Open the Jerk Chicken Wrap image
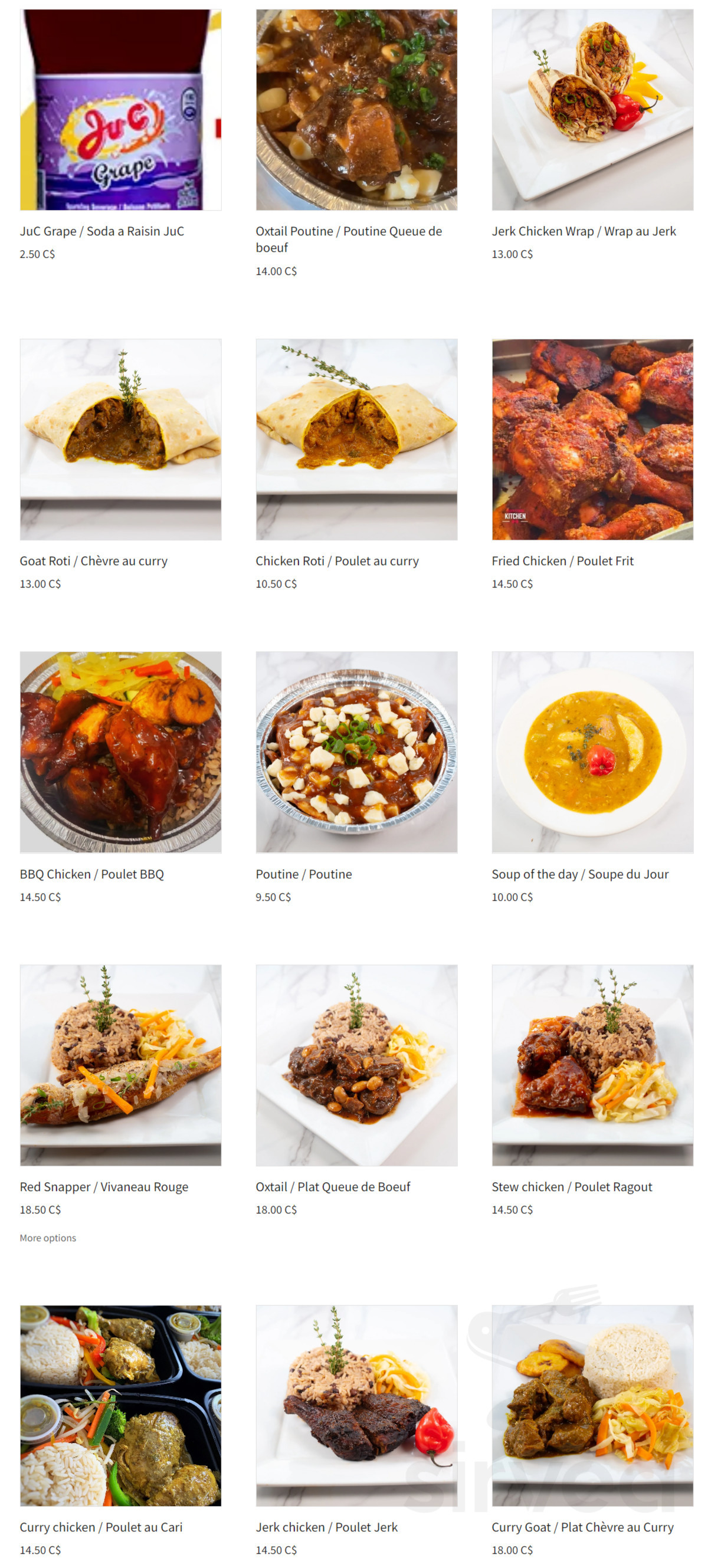The image size is (711, 1568). tap(591, 109)
